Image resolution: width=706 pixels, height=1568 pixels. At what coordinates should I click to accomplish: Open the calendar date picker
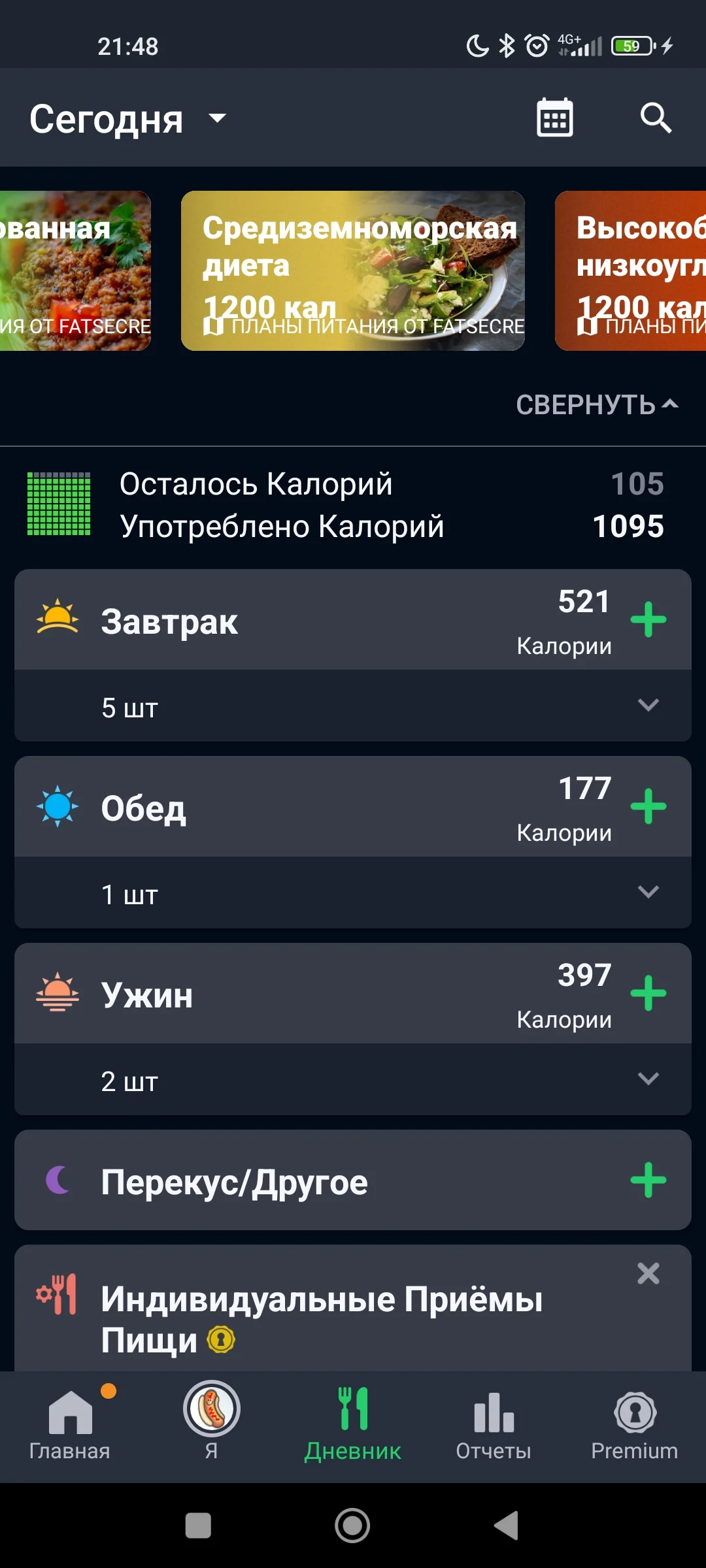[554, 118]
